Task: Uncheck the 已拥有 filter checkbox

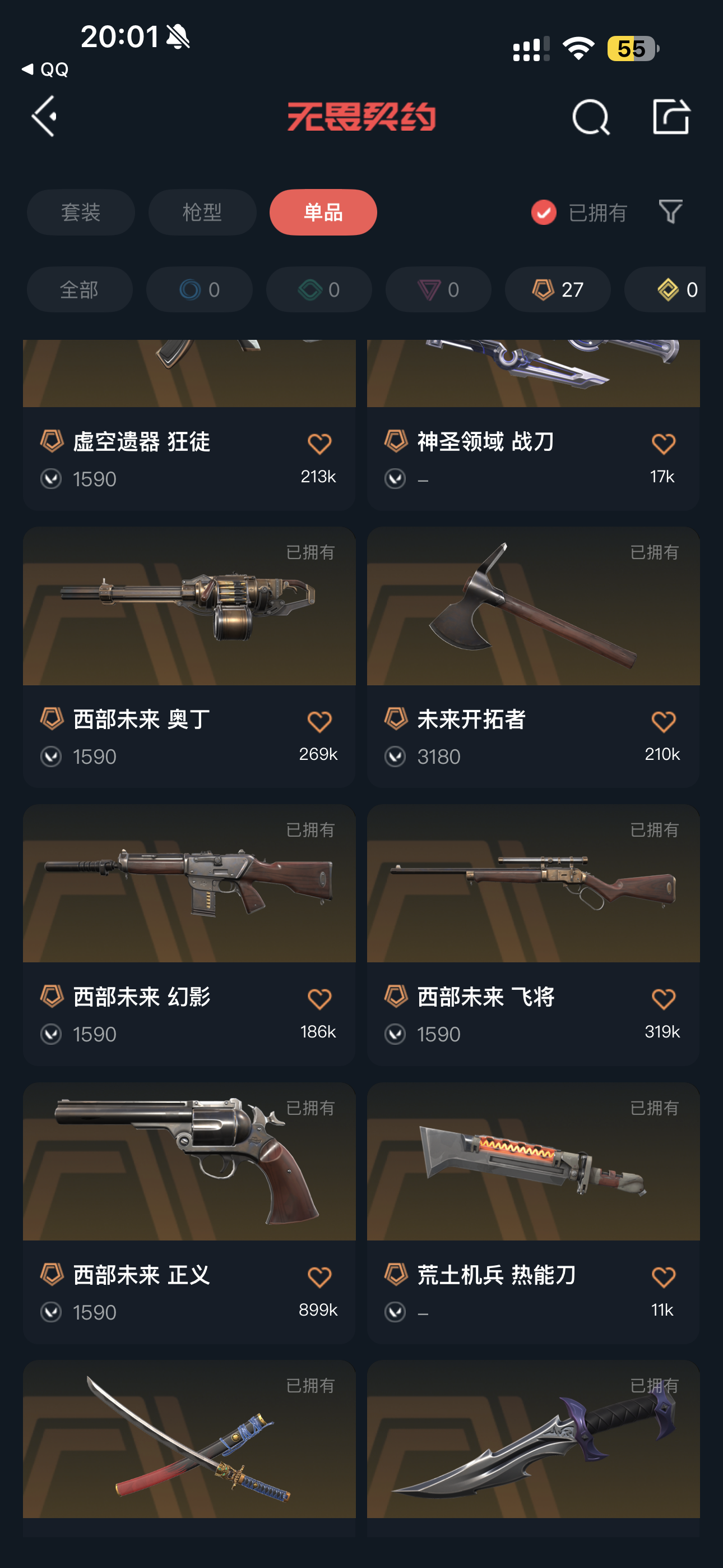Action: pos(544,213)
